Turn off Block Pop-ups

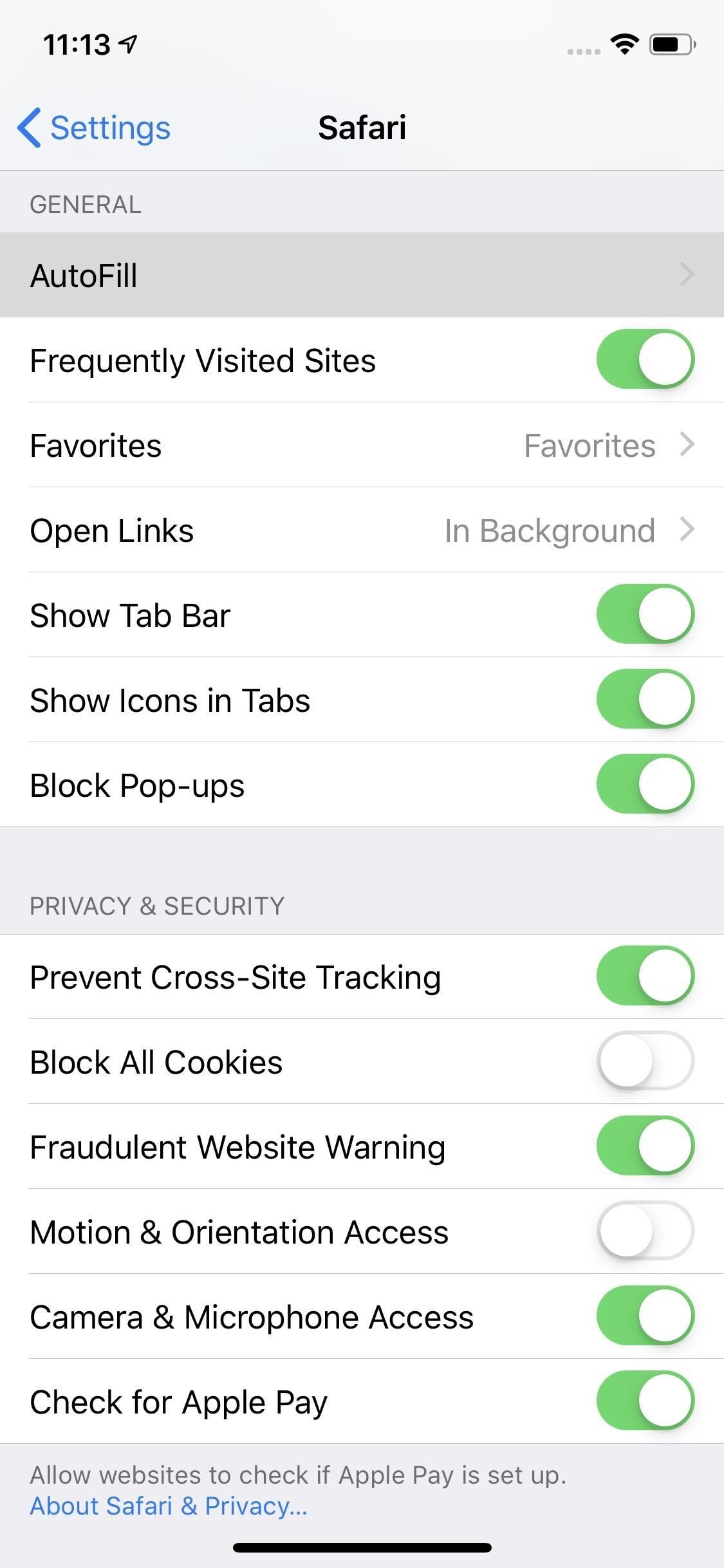645,784
